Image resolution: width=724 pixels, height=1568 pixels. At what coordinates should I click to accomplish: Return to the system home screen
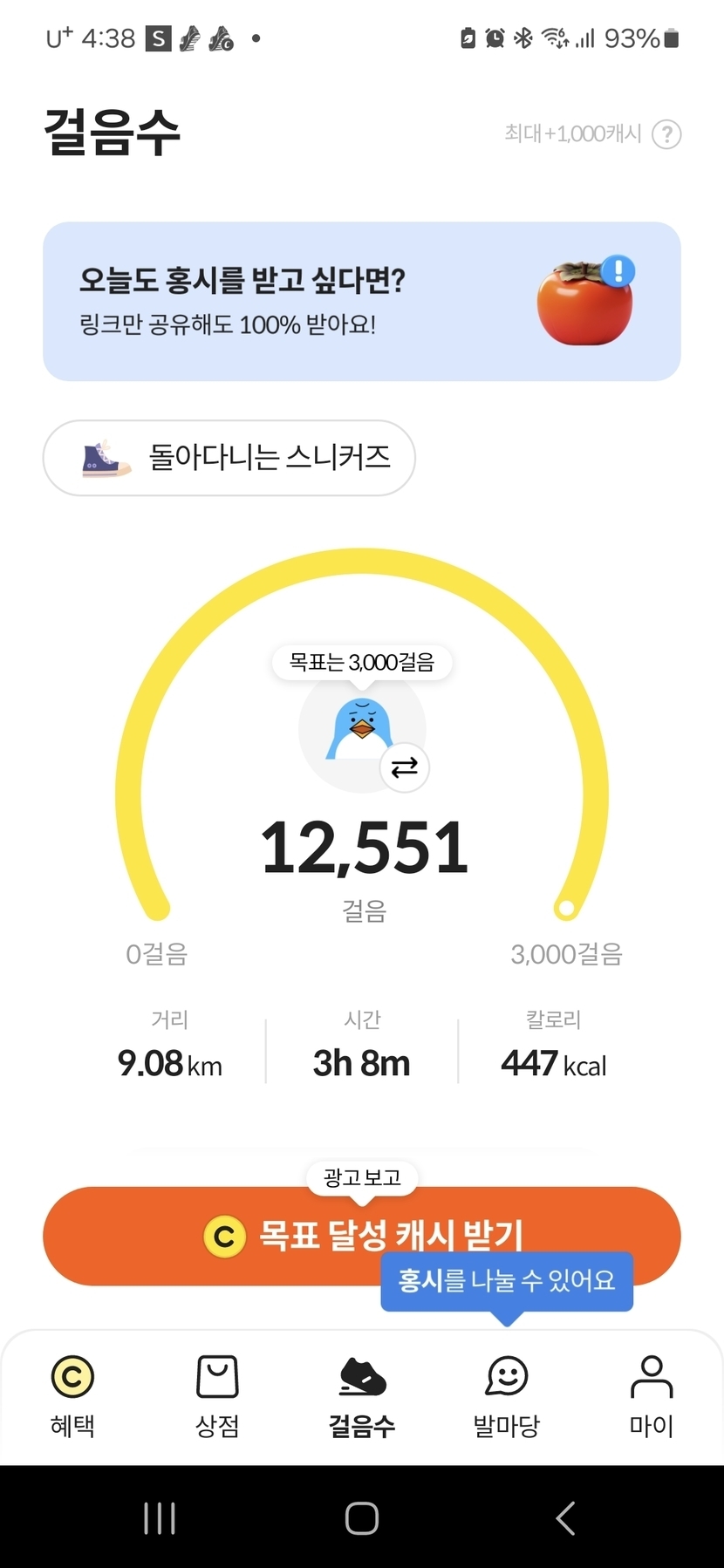coord(362,1518)
